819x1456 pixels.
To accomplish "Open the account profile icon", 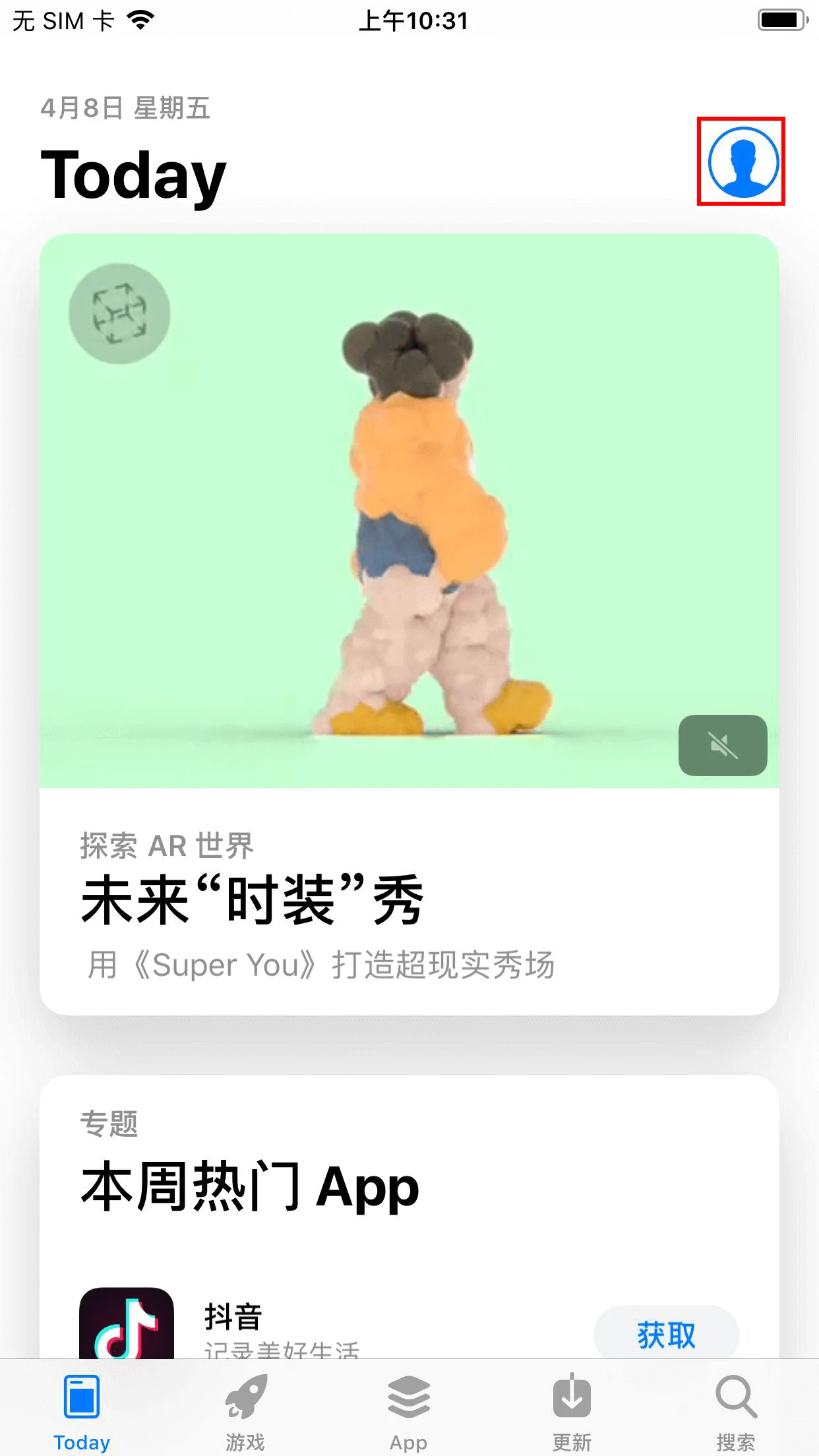I will click(x=743, y=162).
